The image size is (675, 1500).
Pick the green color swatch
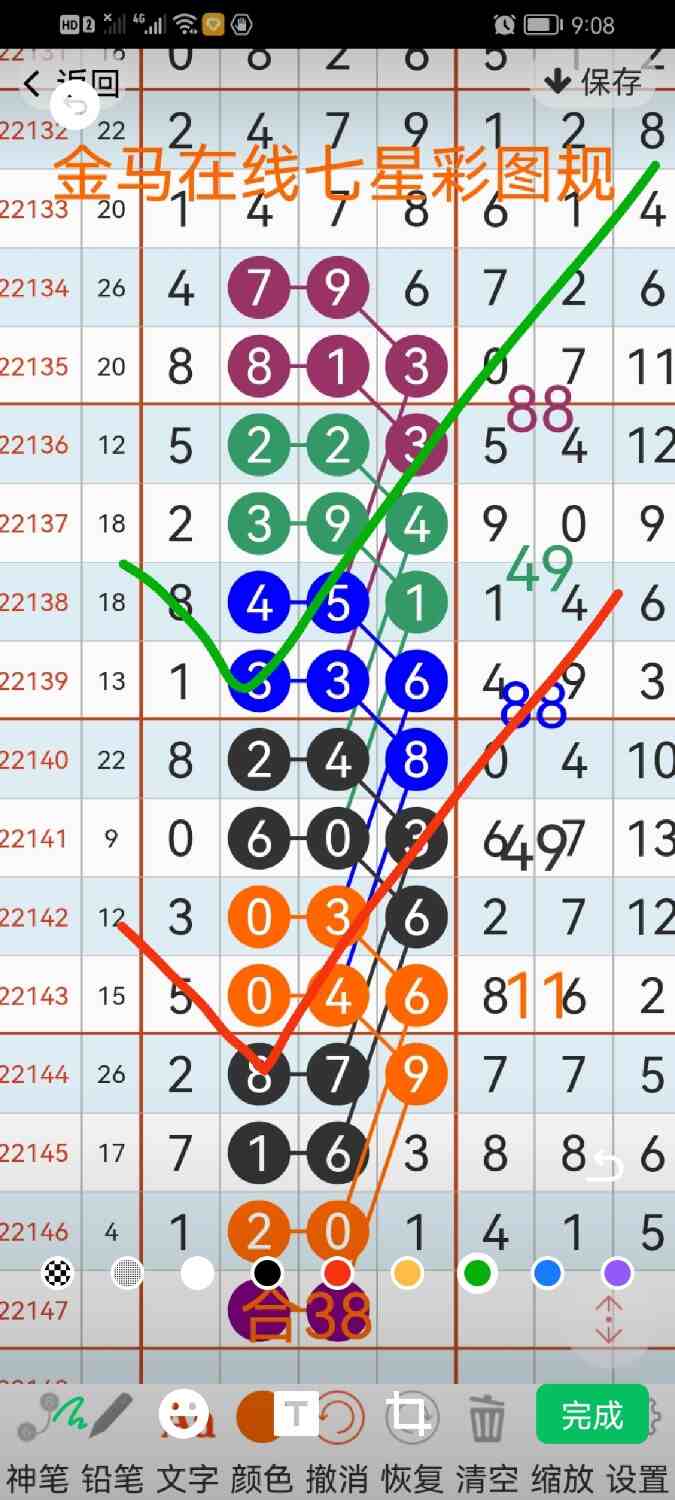478,1273
